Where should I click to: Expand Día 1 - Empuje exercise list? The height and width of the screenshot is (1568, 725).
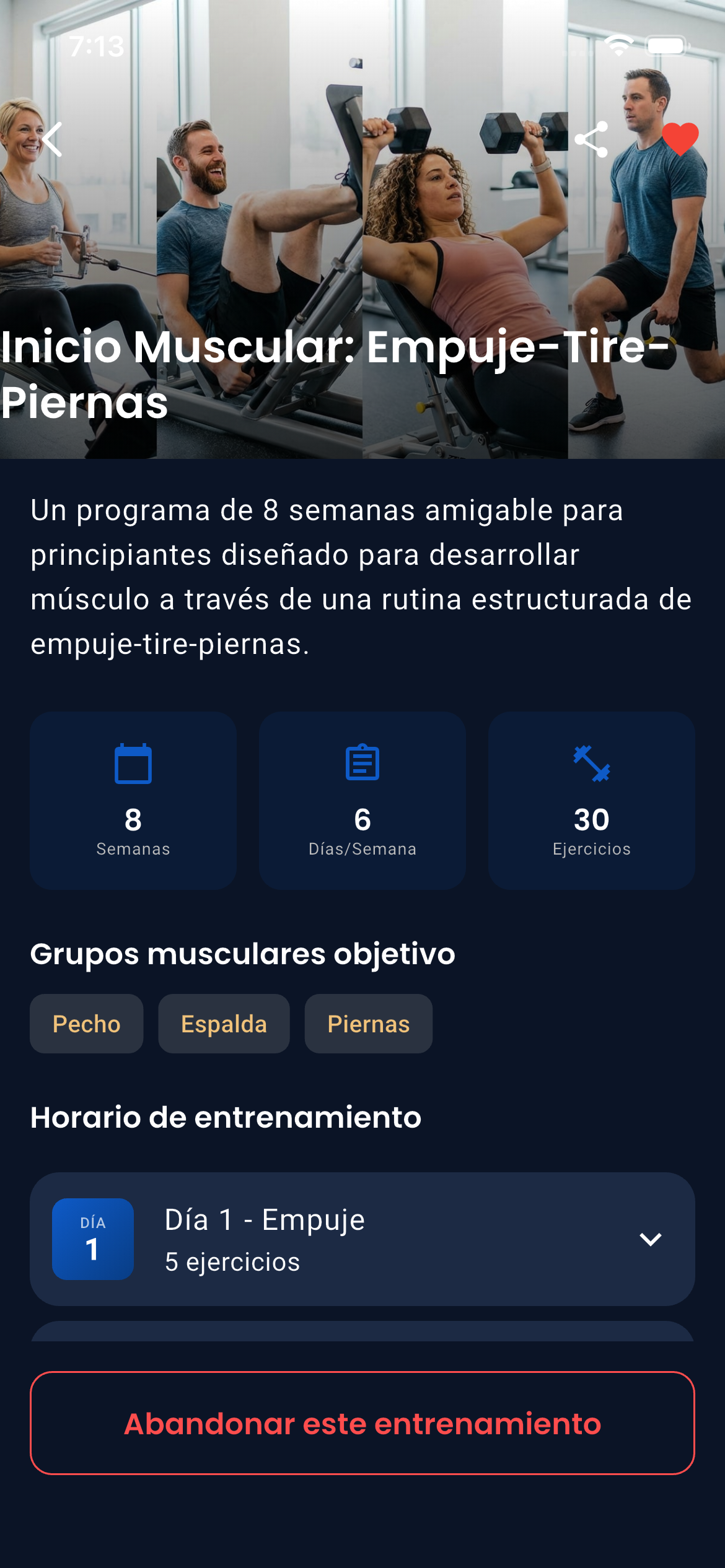362,1239
